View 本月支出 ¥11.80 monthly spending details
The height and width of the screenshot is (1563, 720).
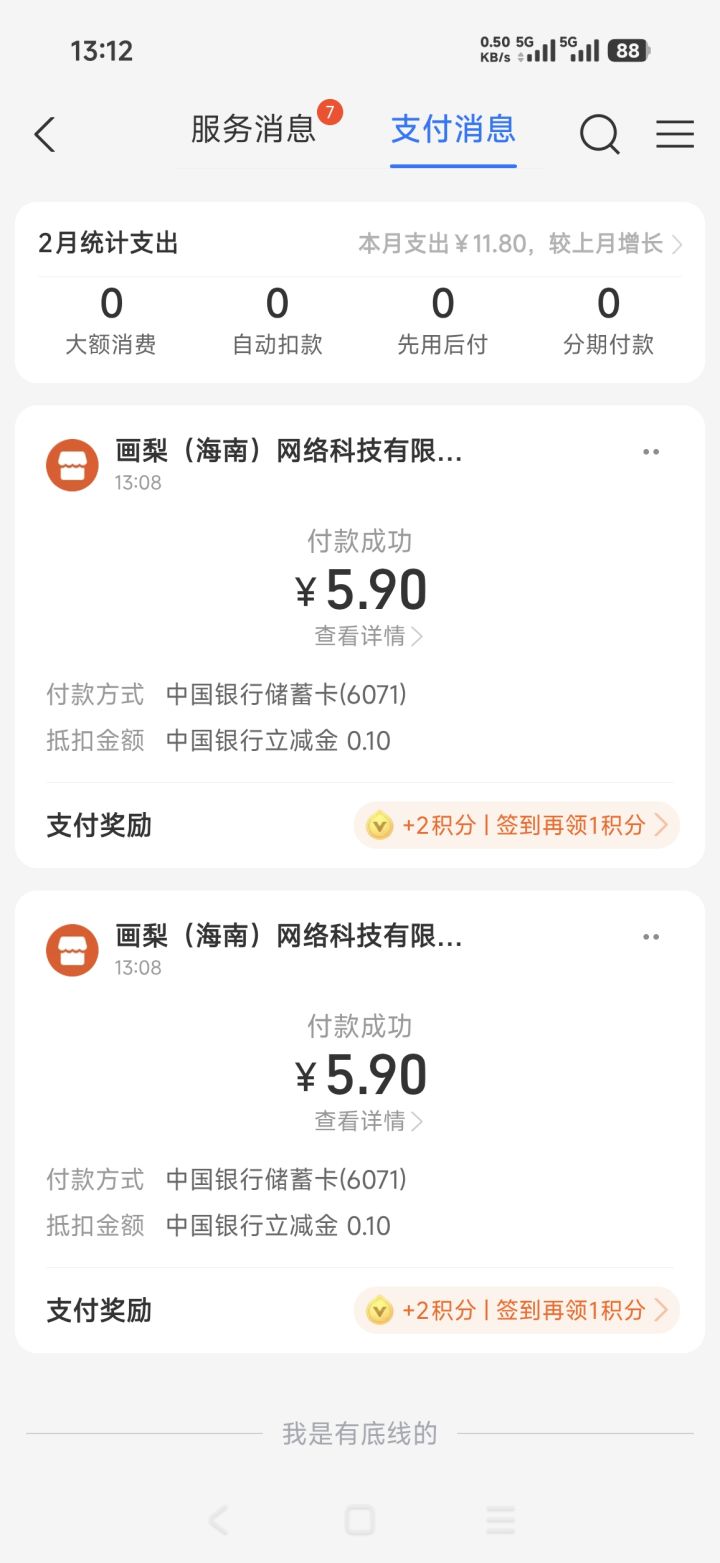point(520,244)
